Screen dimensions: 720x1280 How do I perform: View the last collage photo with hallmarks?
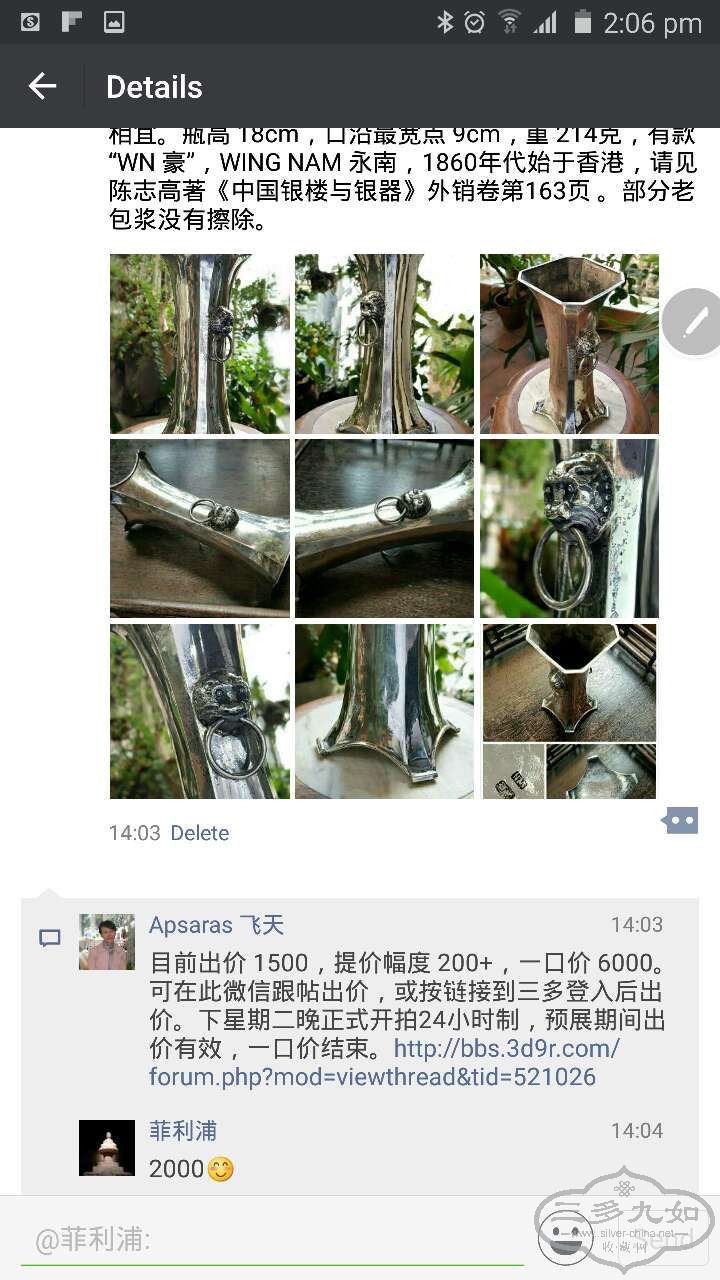(569, 712)
